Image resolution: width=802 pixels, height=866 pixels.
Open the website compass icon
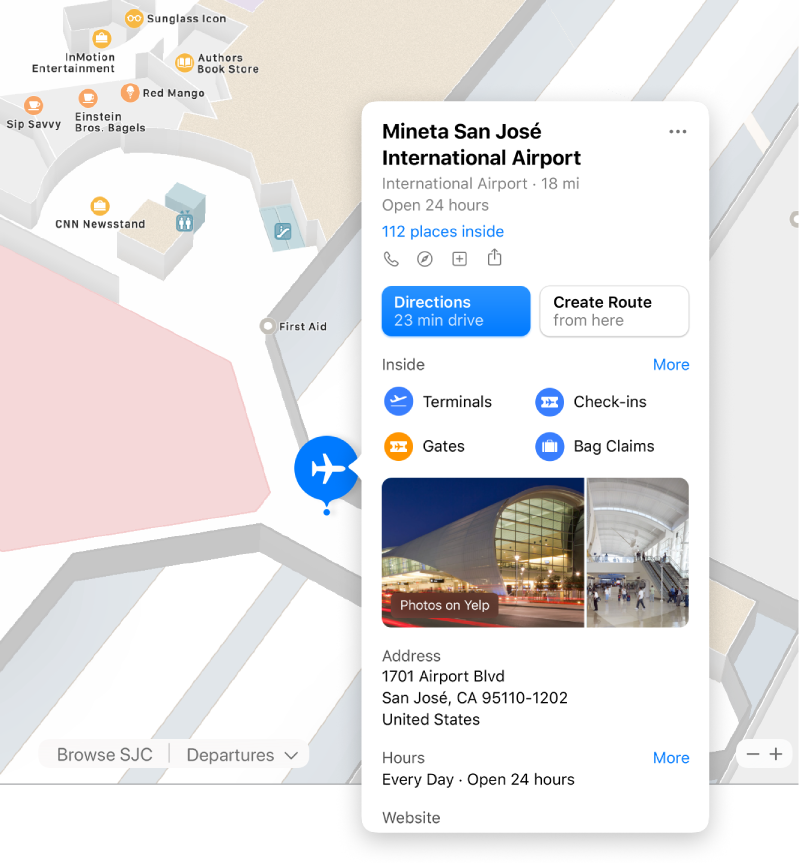[x=425, y=259]
